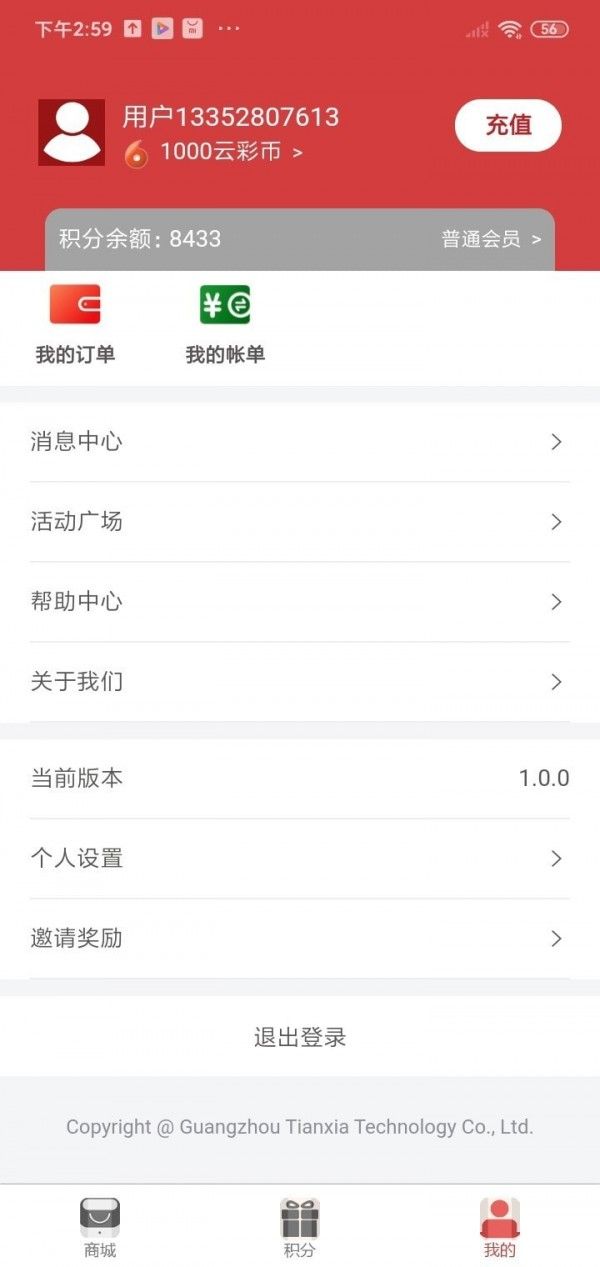The image size is (600, 1267).
Task: Switch to the 积分 points tab
Action: [300, 1228]
